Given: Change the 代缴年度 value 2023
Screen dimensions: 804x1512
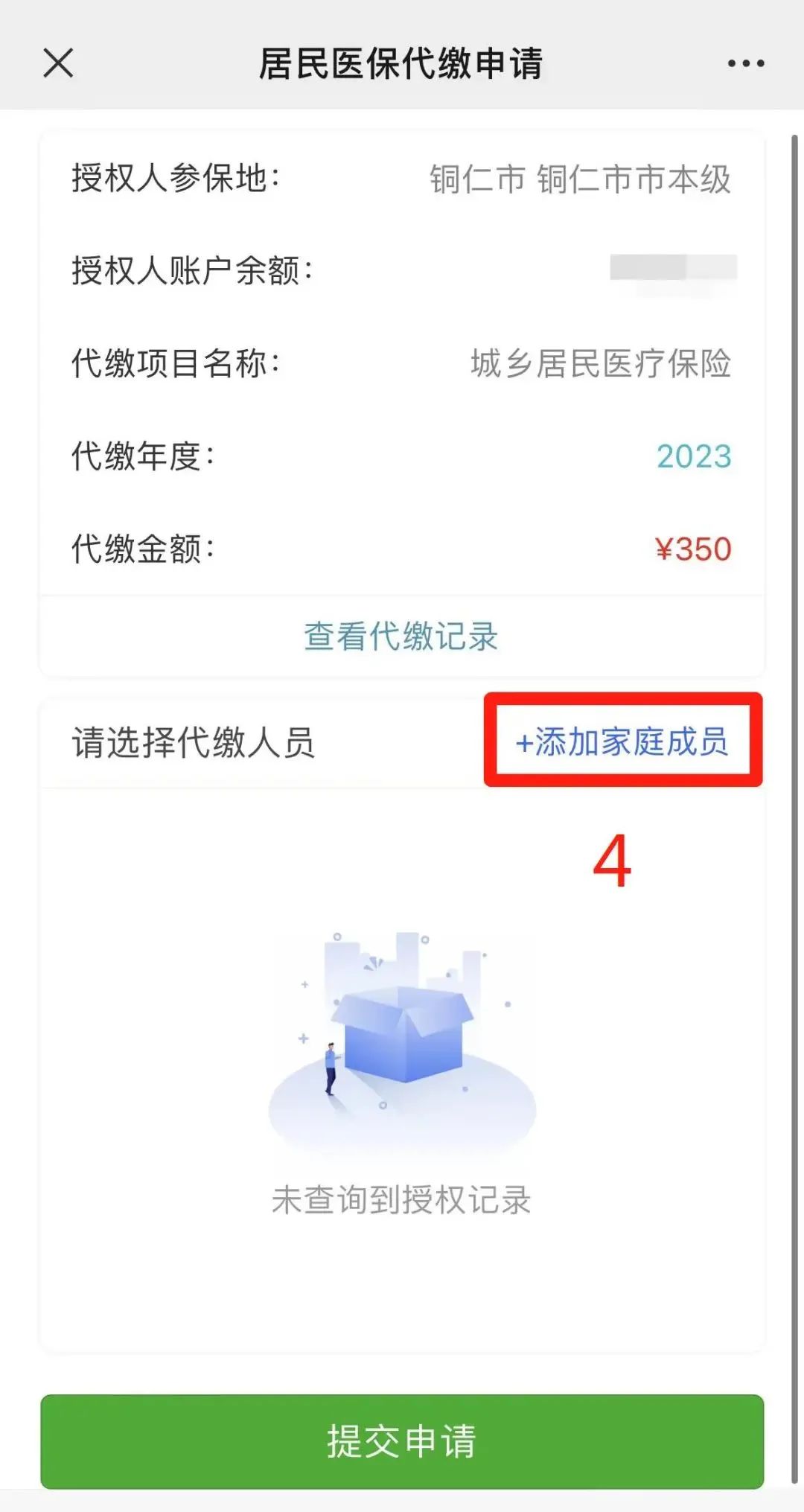Looking at the screenshot, I should click(694, 456).
